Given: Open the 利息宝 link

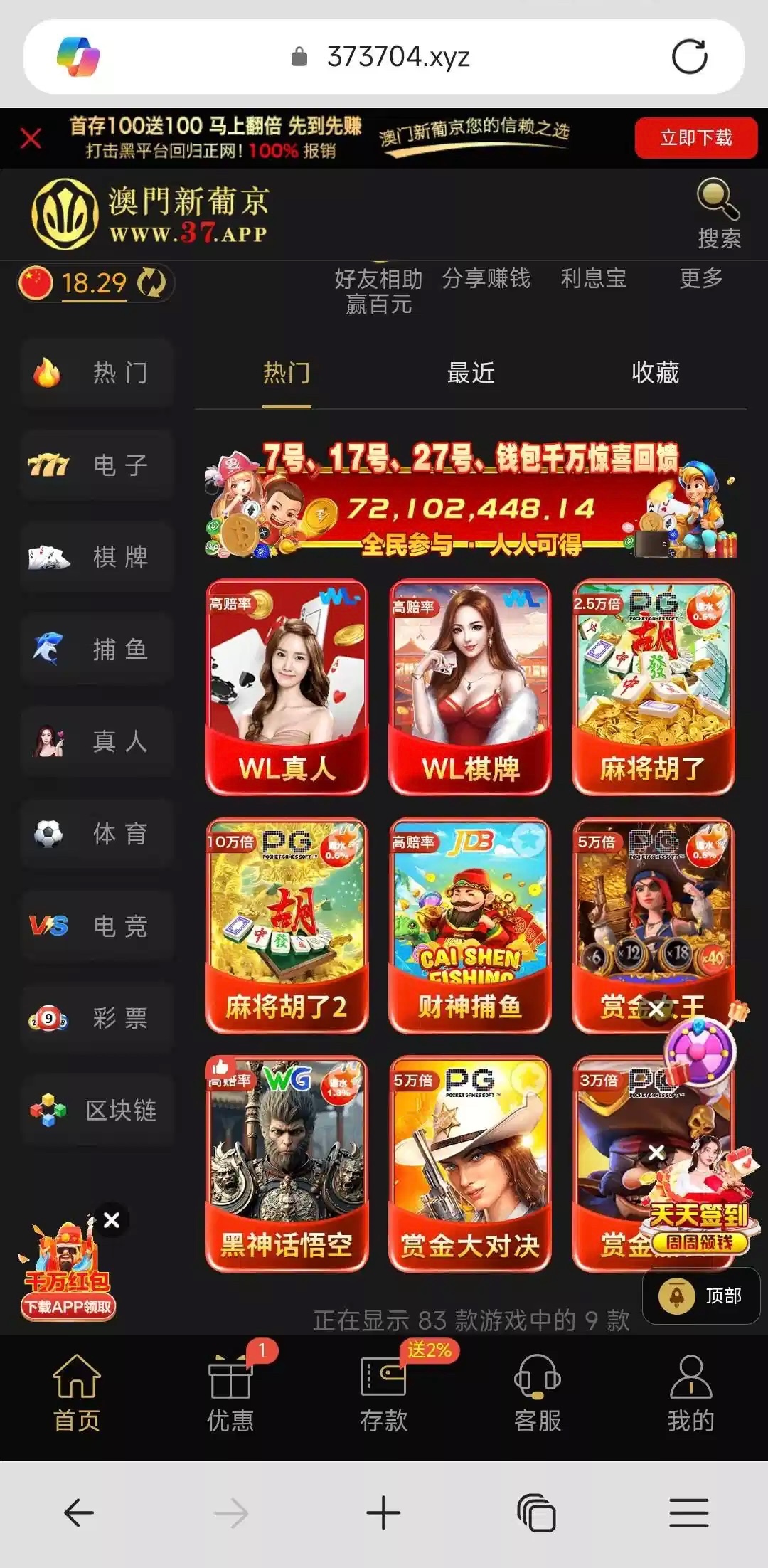Looking at the screenshot, I should (x=594, y=279).
